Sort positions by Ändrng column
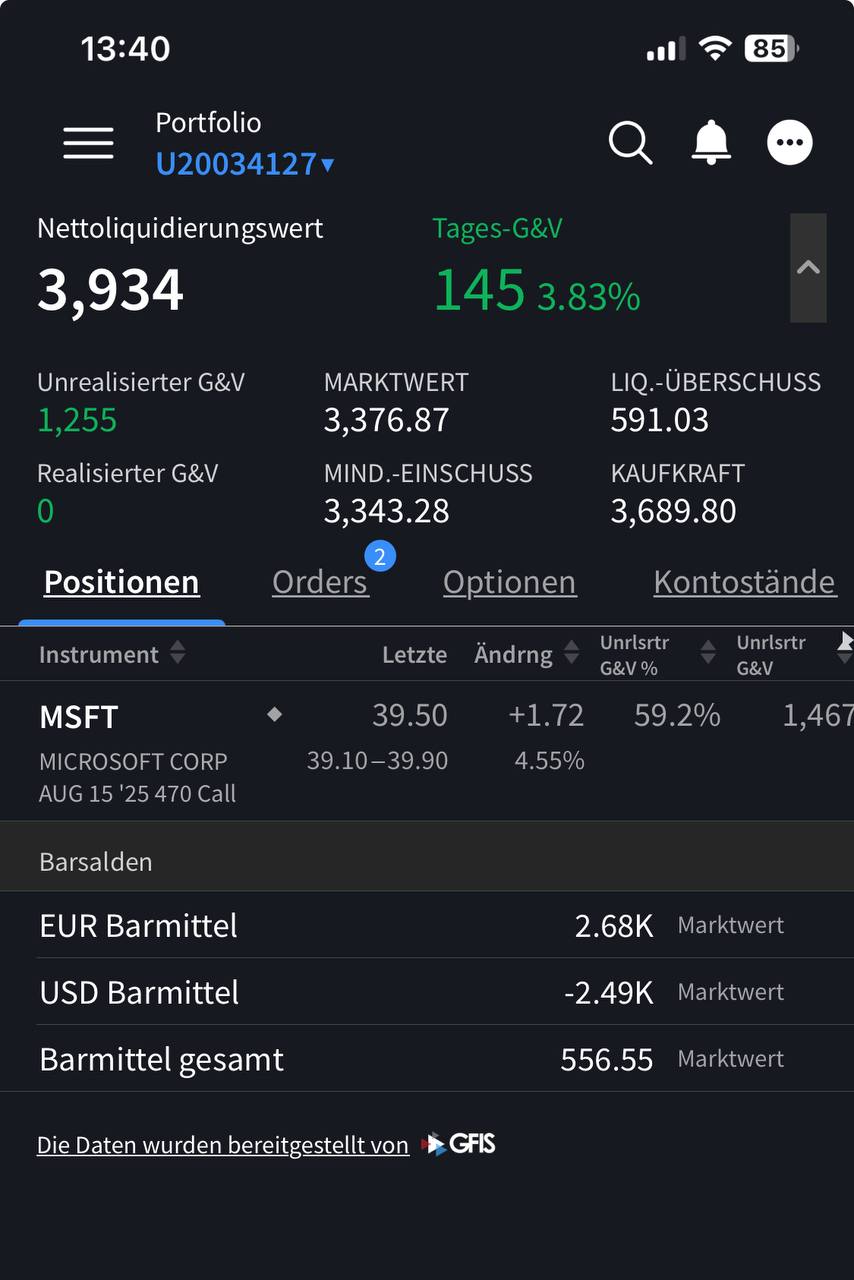Viewport: 854px width, 1280px height. pyautogui.click(x=526, y=655)
